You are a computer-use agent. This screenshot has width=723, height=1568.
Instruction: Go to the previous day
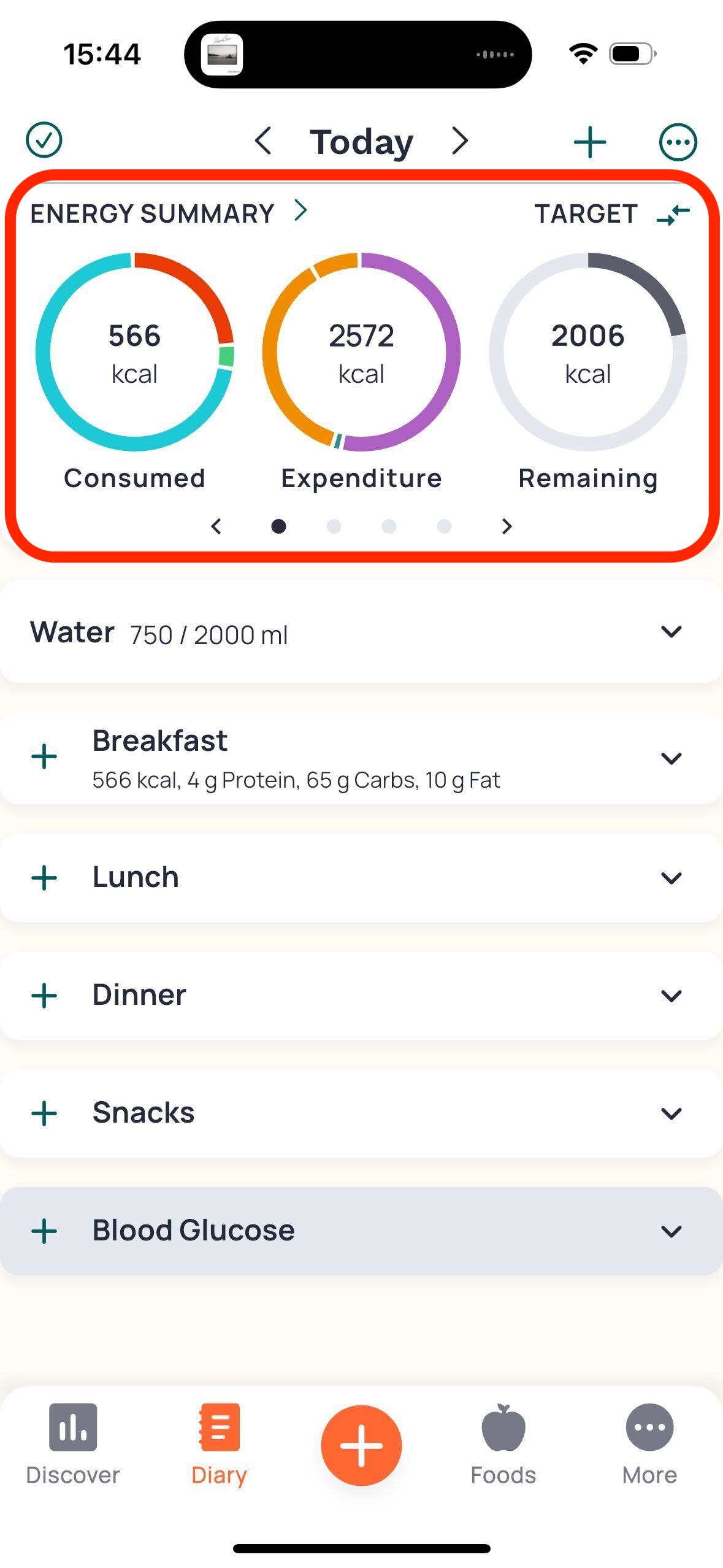point(263,141)
